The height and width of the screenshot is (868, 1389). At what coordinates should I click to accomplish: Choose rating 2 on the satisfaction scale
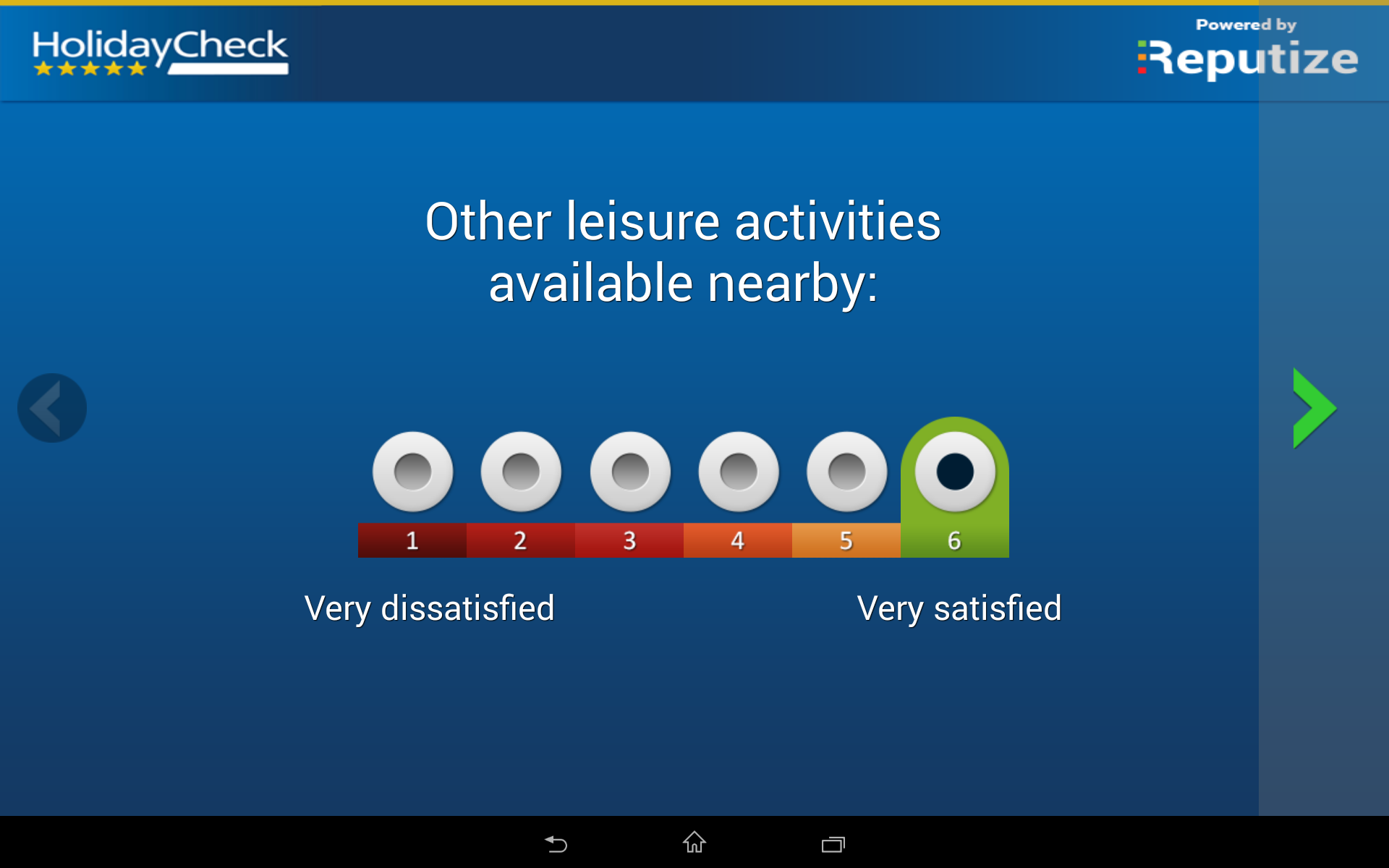pyautogui.click(x=521, y=472)
